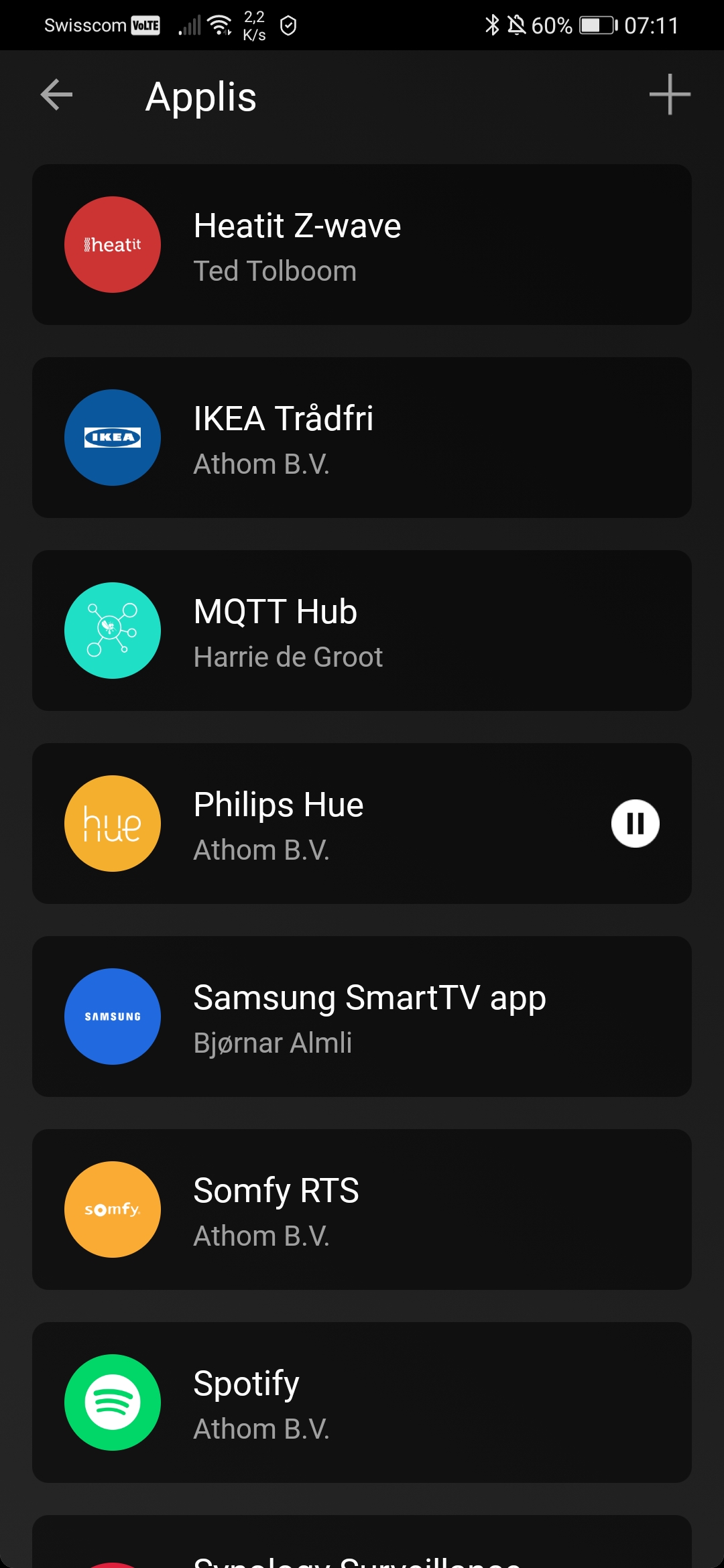This screenshot has height=1568, width=724.
Task: Select the IKEA Trådfri app
Action: tap(362, 438)
